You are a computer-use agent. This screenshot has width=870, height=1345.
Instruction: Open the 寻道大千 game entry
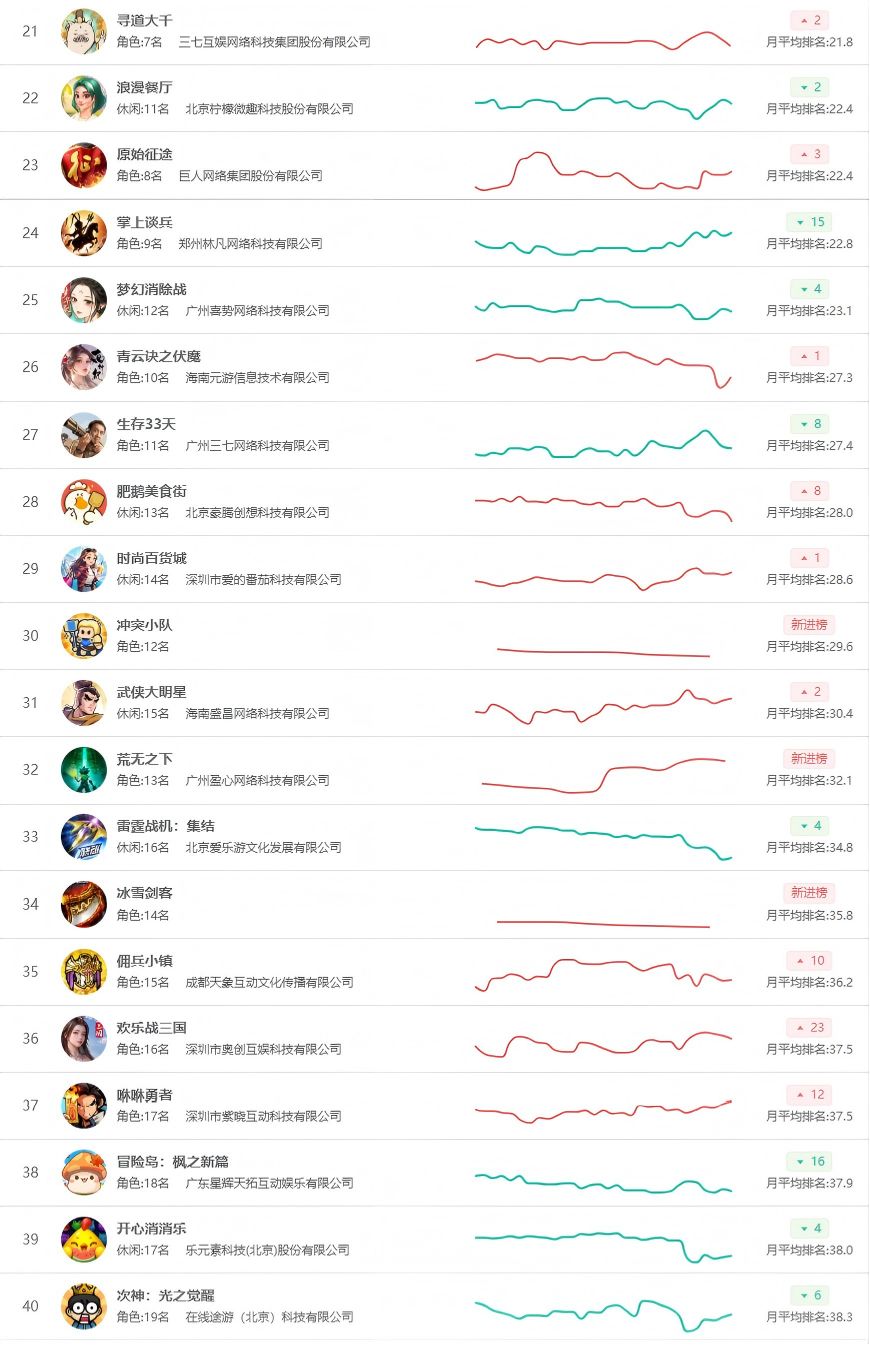pyautogui.click(x=434, y=32)
